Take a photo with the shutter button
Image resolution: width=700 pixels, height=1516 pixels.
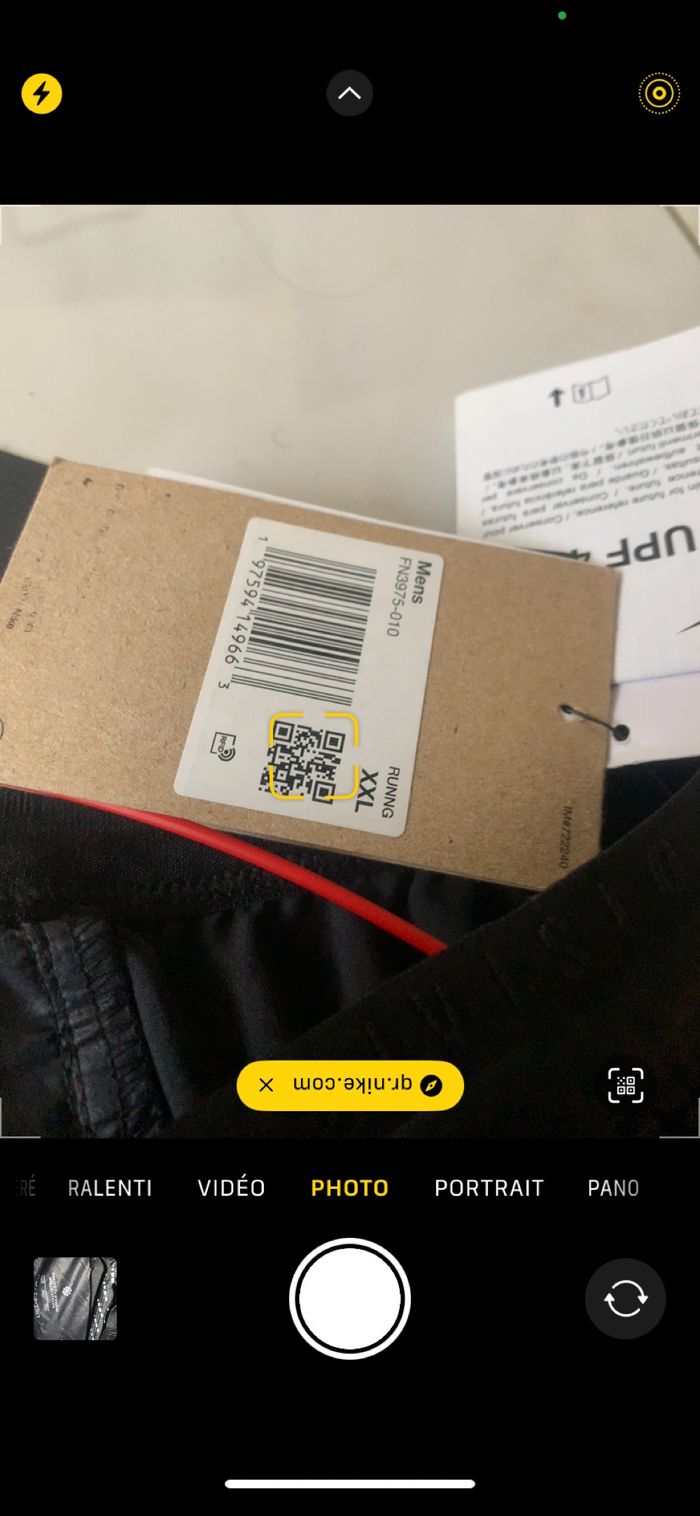point(349,1298)
